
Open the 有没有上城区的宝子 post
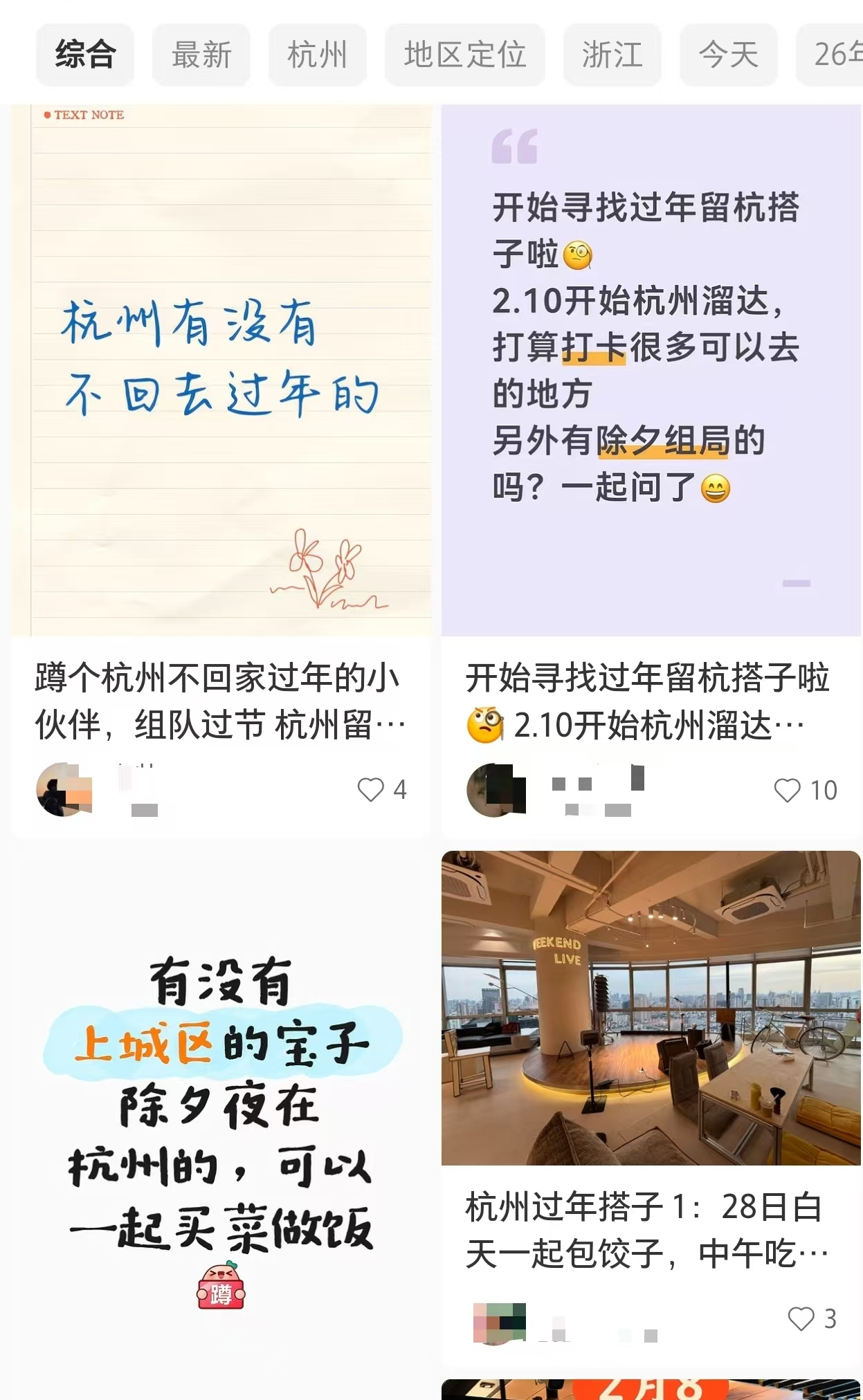pos(221,1121)
